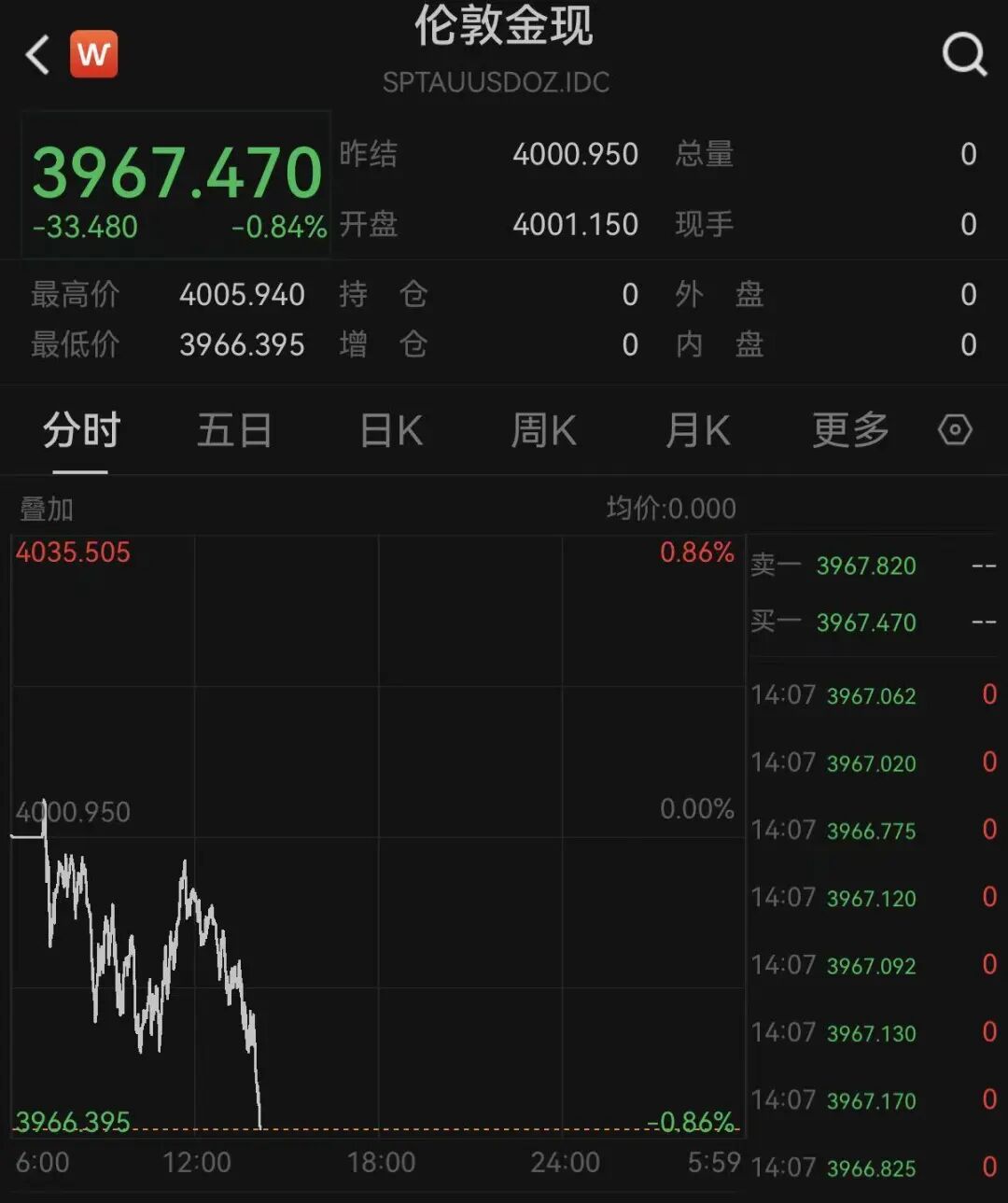This screenshot has height=1203, width=1008.
Task: Open the 日K daily candlestick view
Action: coord(390,430)
